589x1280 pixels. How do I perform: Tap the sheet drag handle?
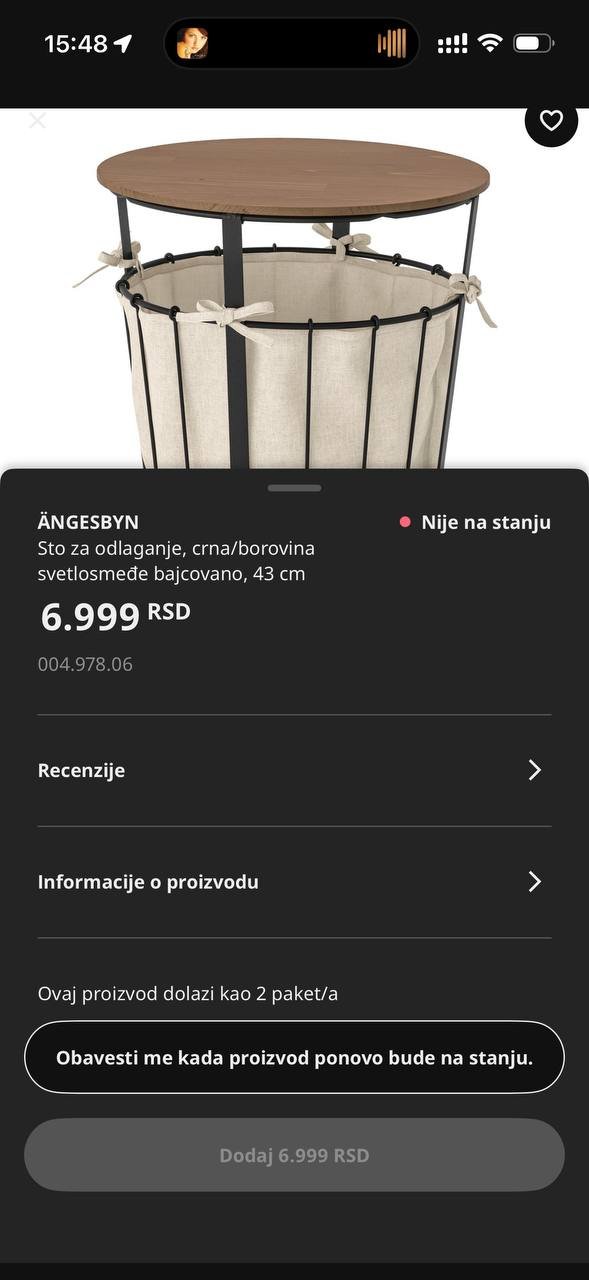(295, 488)
